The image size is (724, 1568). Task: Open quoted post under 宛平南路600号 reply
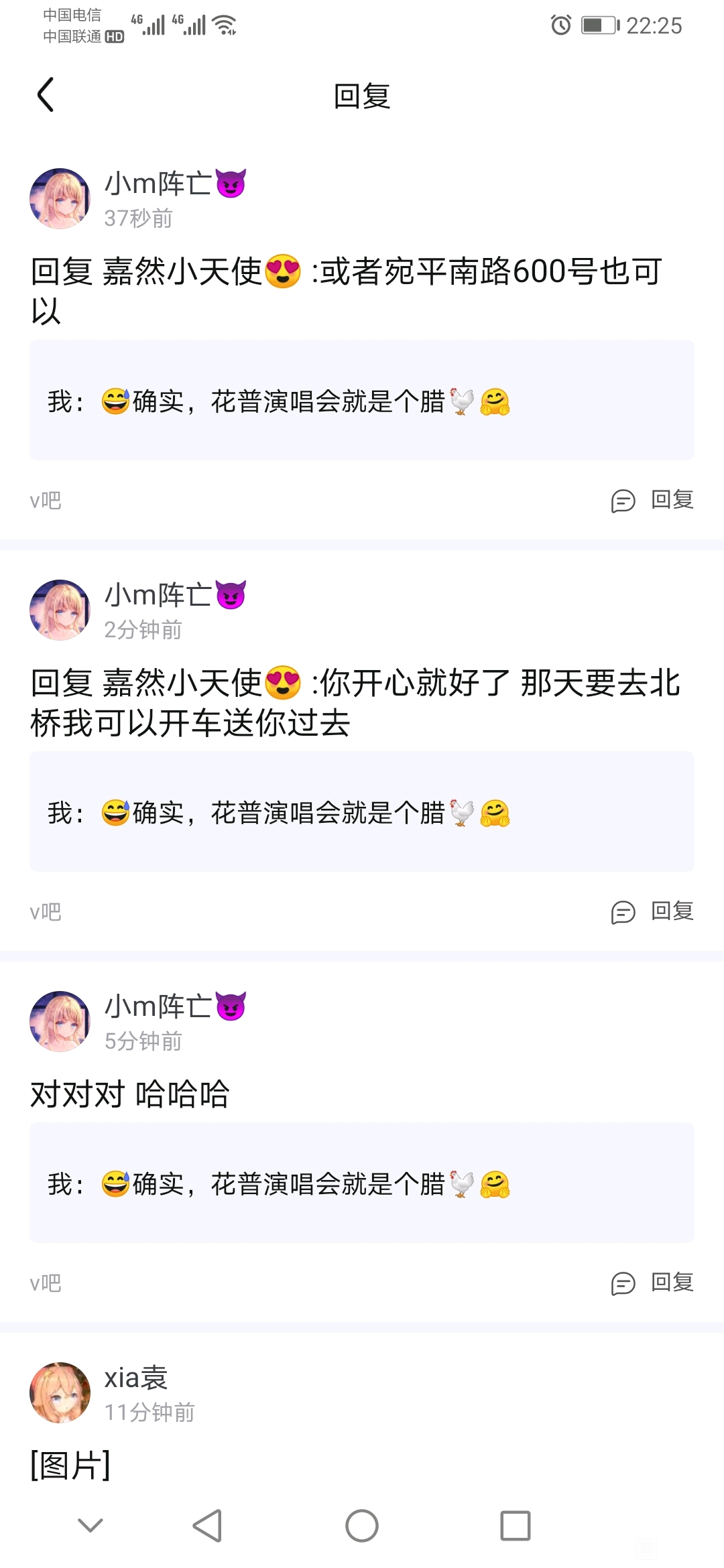(362, 401)
